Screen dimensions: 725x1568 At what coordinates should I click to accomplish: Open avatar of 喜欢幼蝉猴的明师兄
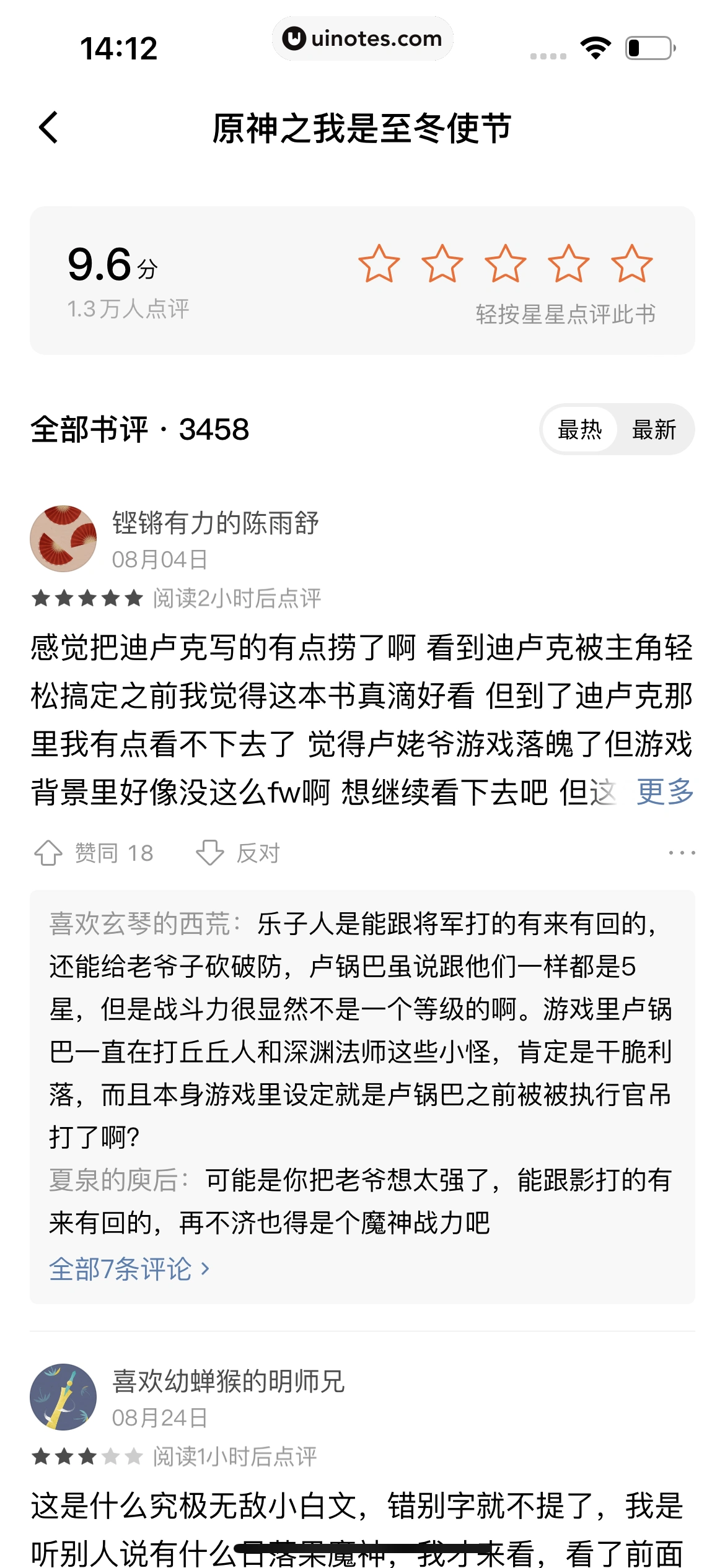(63, 1396)
